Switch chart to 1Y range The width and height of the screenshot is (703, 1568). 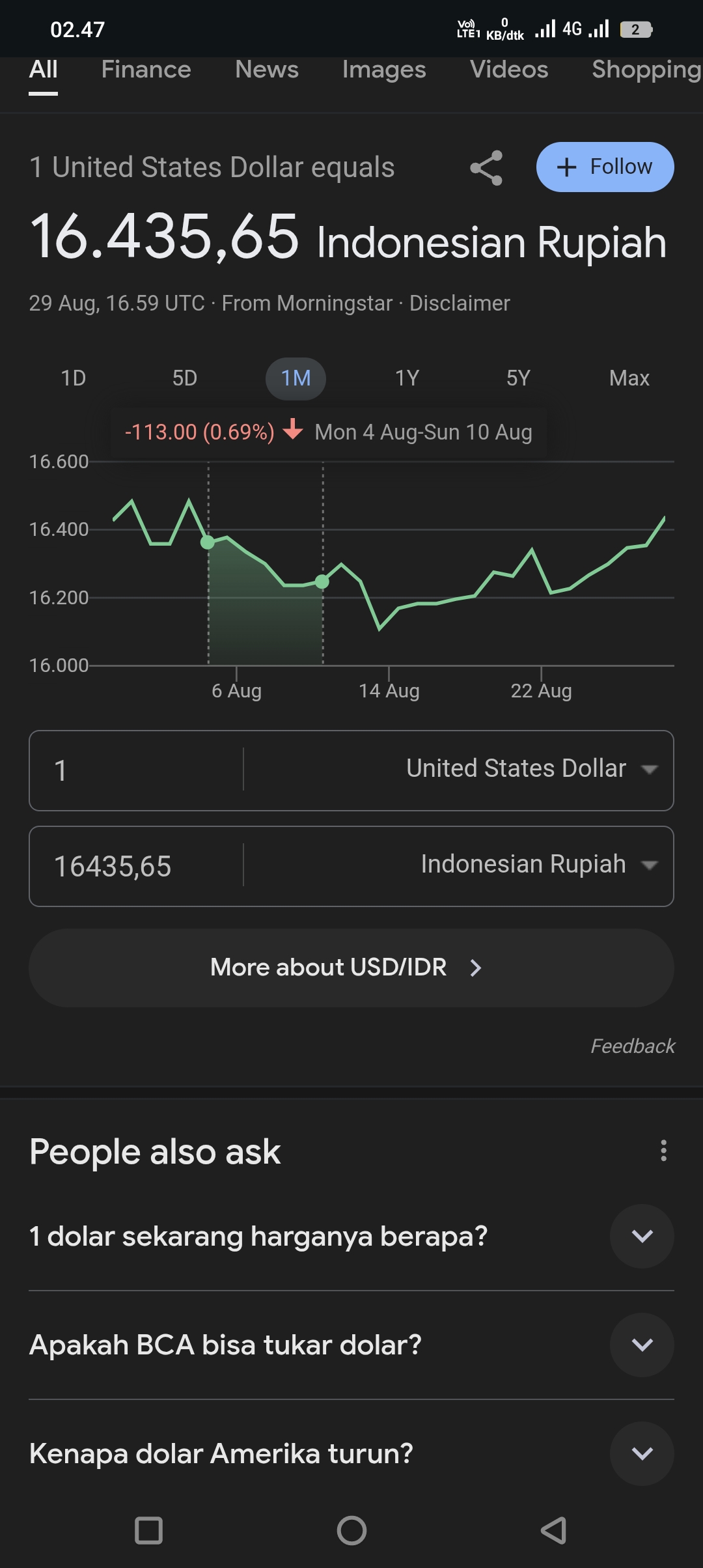pos(407,378)
